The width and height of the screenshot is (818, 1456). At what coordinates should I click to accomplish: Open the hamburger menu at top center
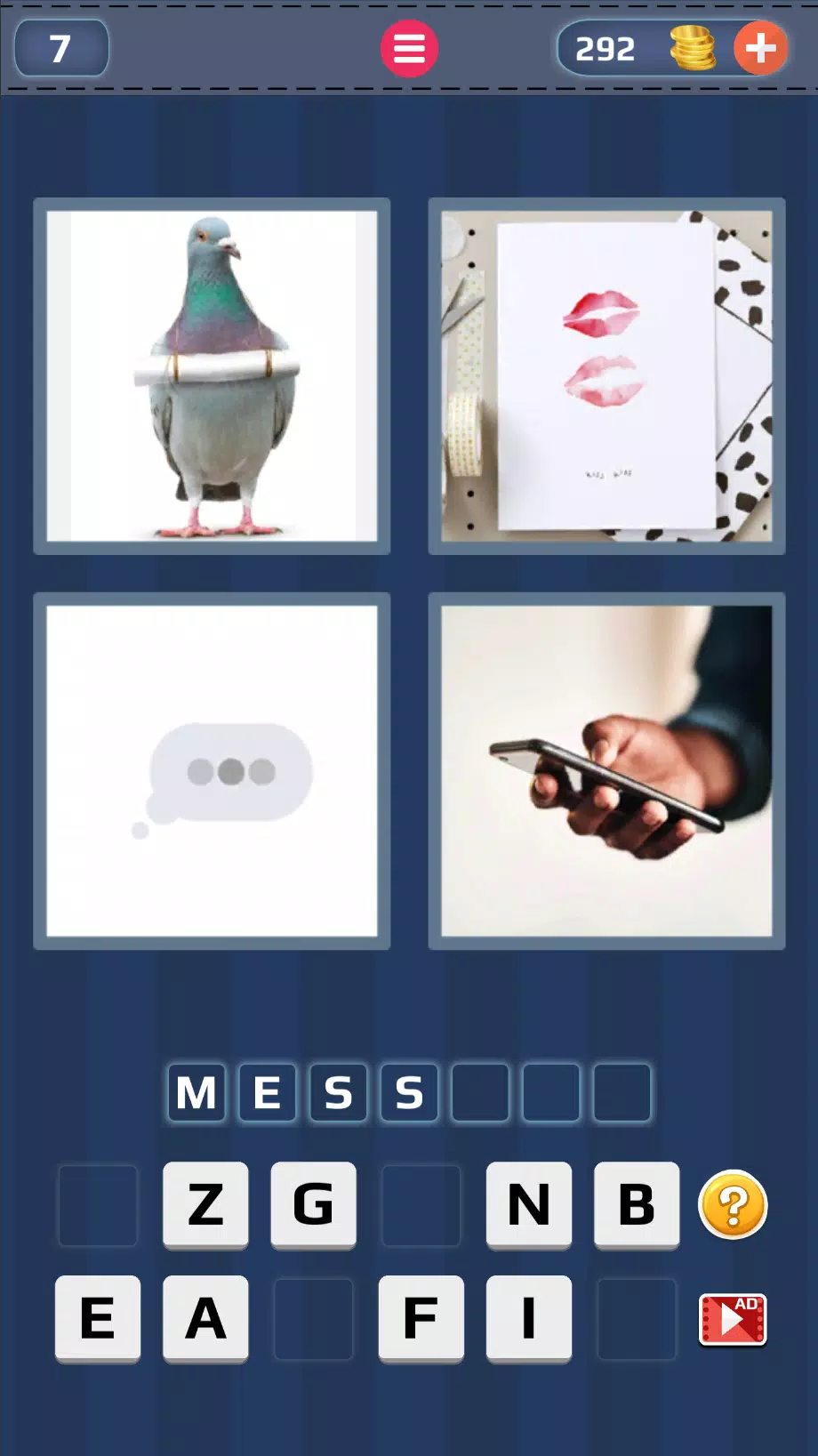coord(409,48)
